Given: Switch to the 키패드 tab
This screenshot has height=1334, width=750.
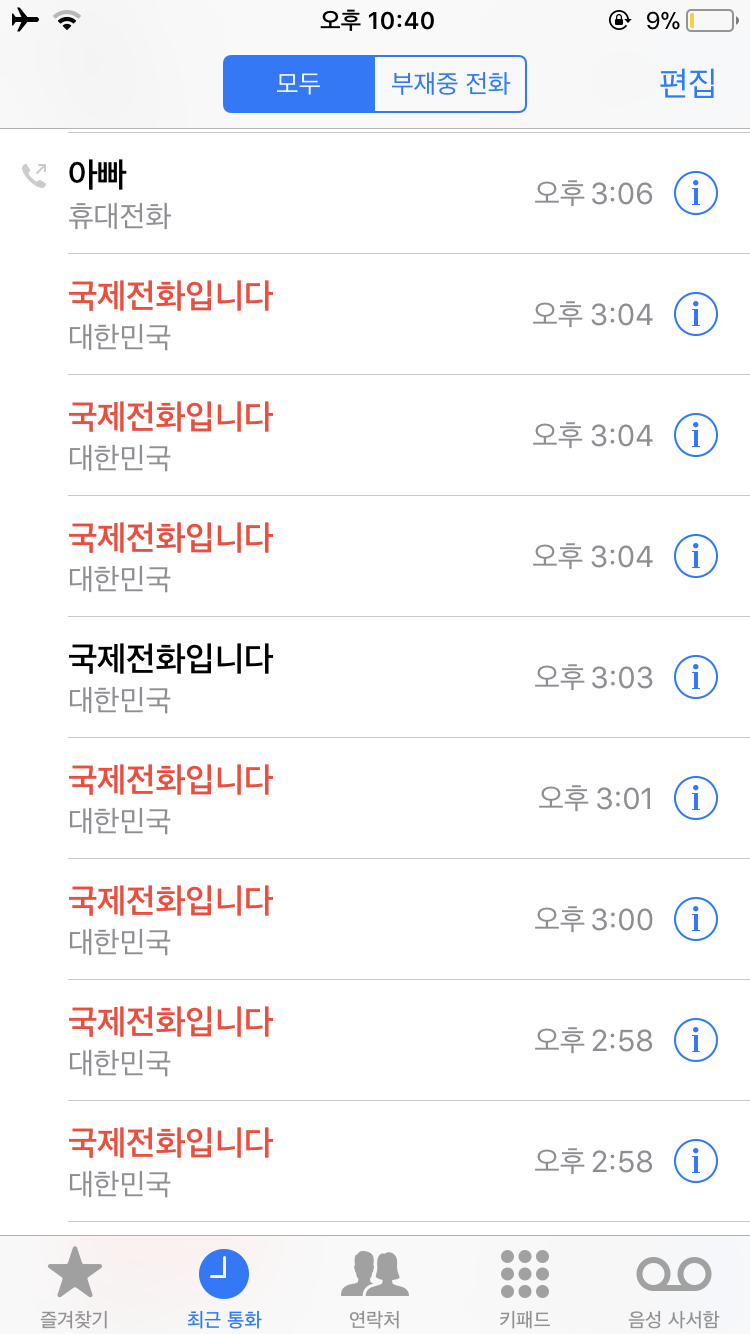Looking at the screenshot, I should tap(525, 1287).
